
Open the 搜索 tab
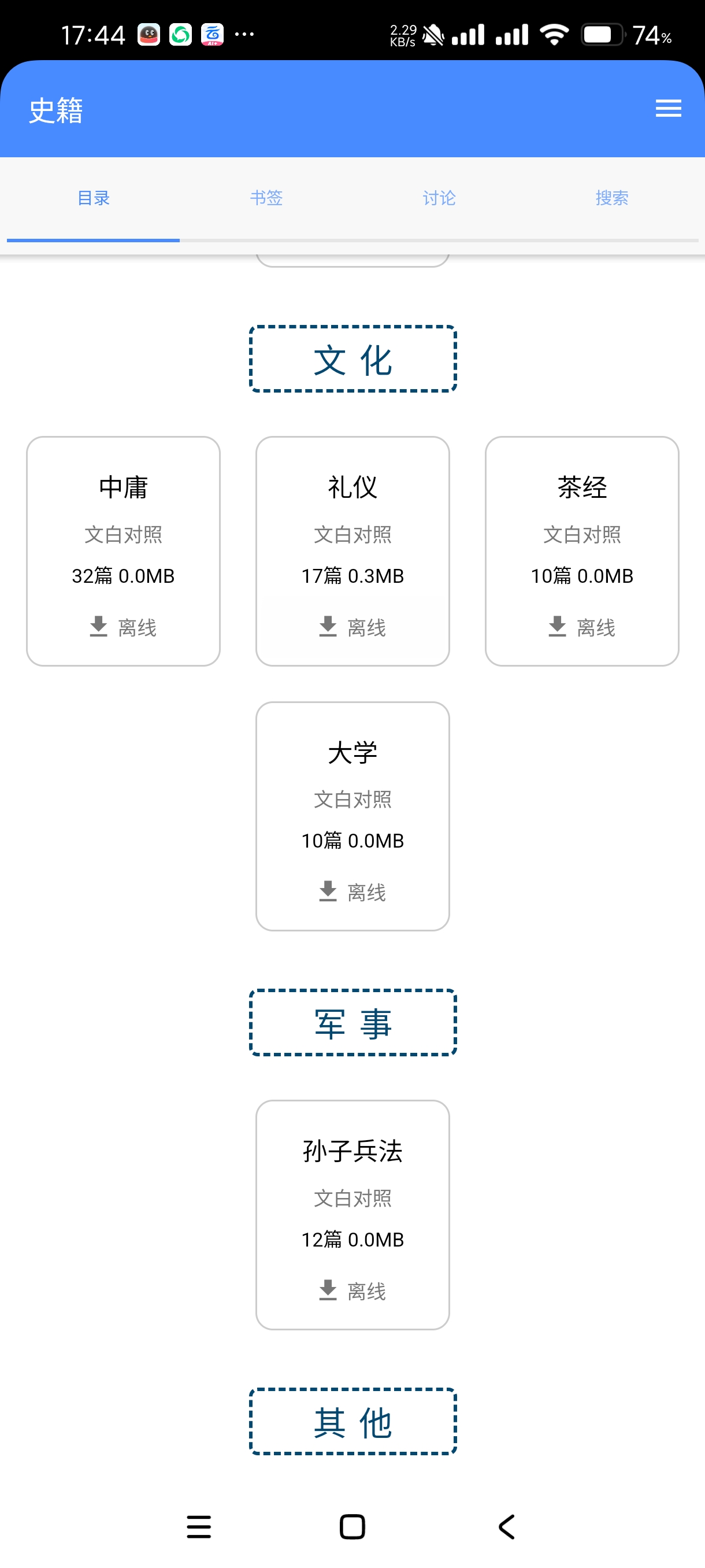coord(611,198)
